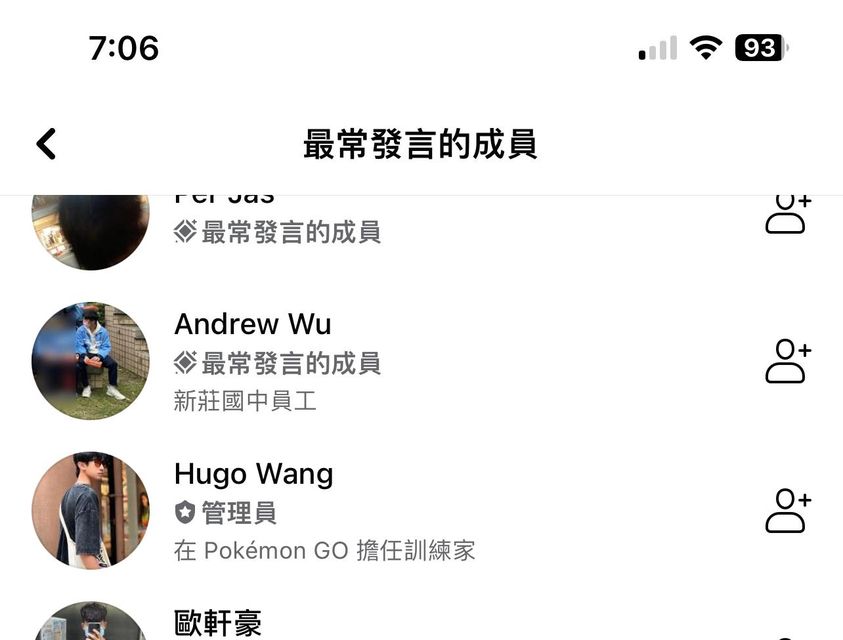The image size is (843, 640).
Task: Open 歐軒豪's member entry
Action: pos(218,624)
